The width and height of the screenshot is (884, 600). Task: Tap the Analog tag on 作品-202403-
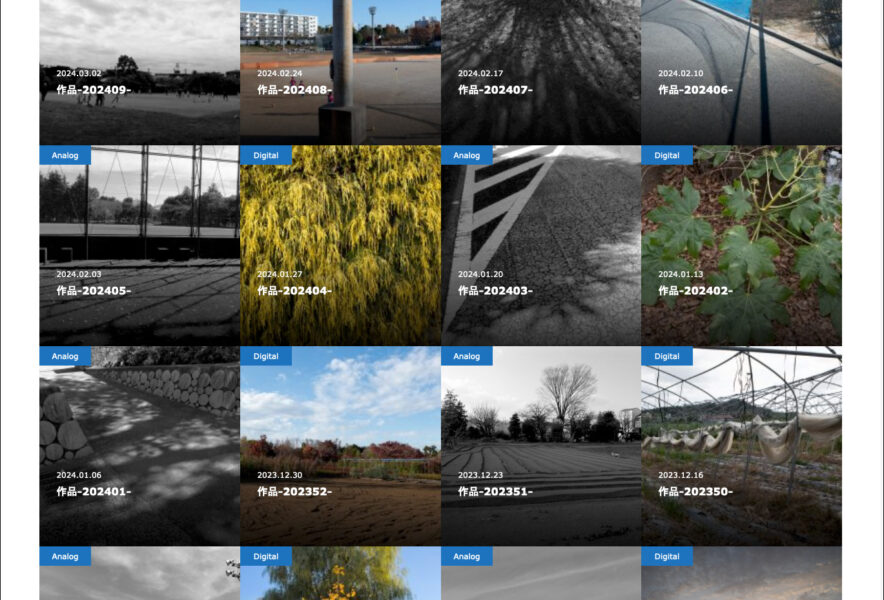[466, 155]
